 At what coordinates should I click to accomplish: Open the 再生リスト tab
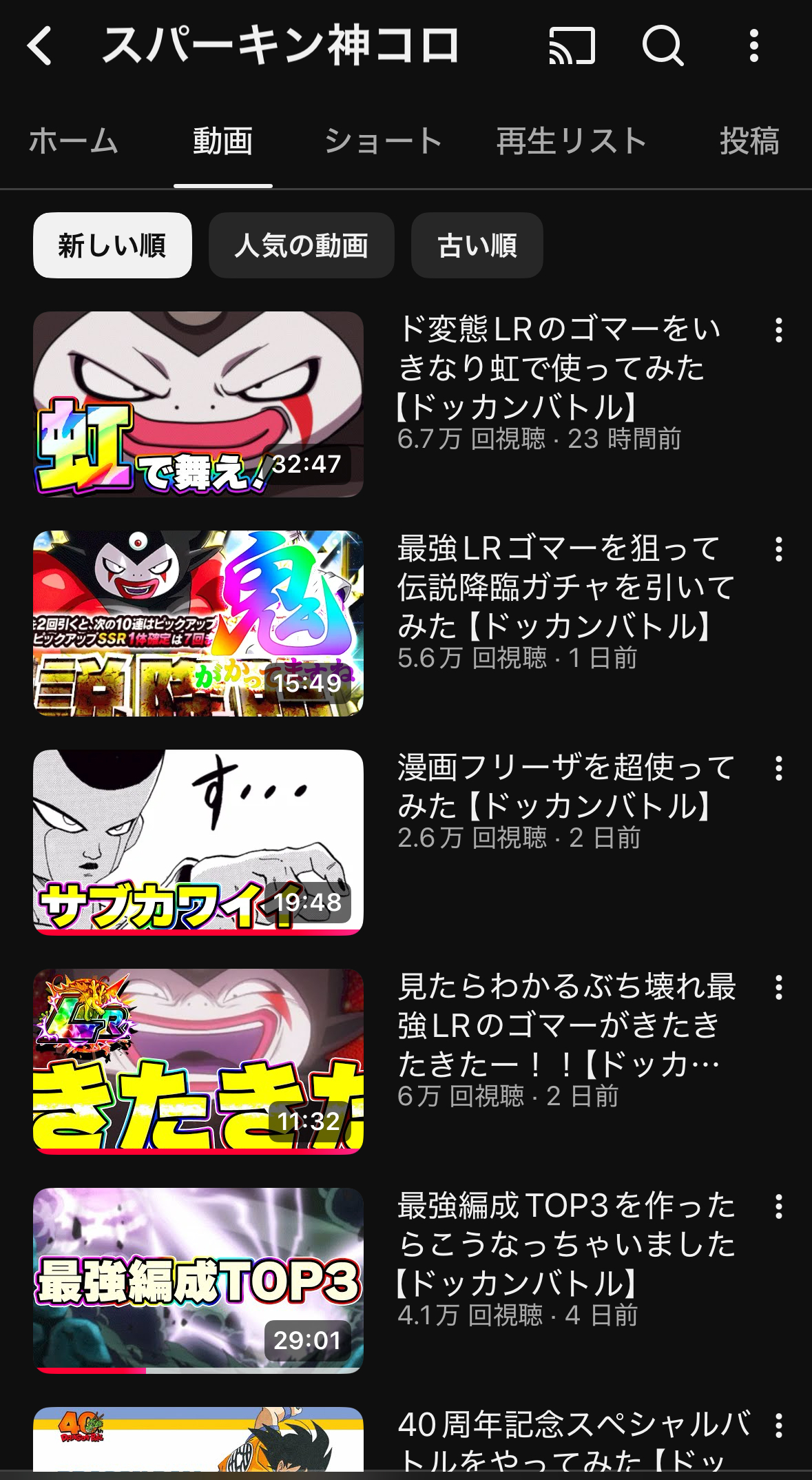pos(571,141)
